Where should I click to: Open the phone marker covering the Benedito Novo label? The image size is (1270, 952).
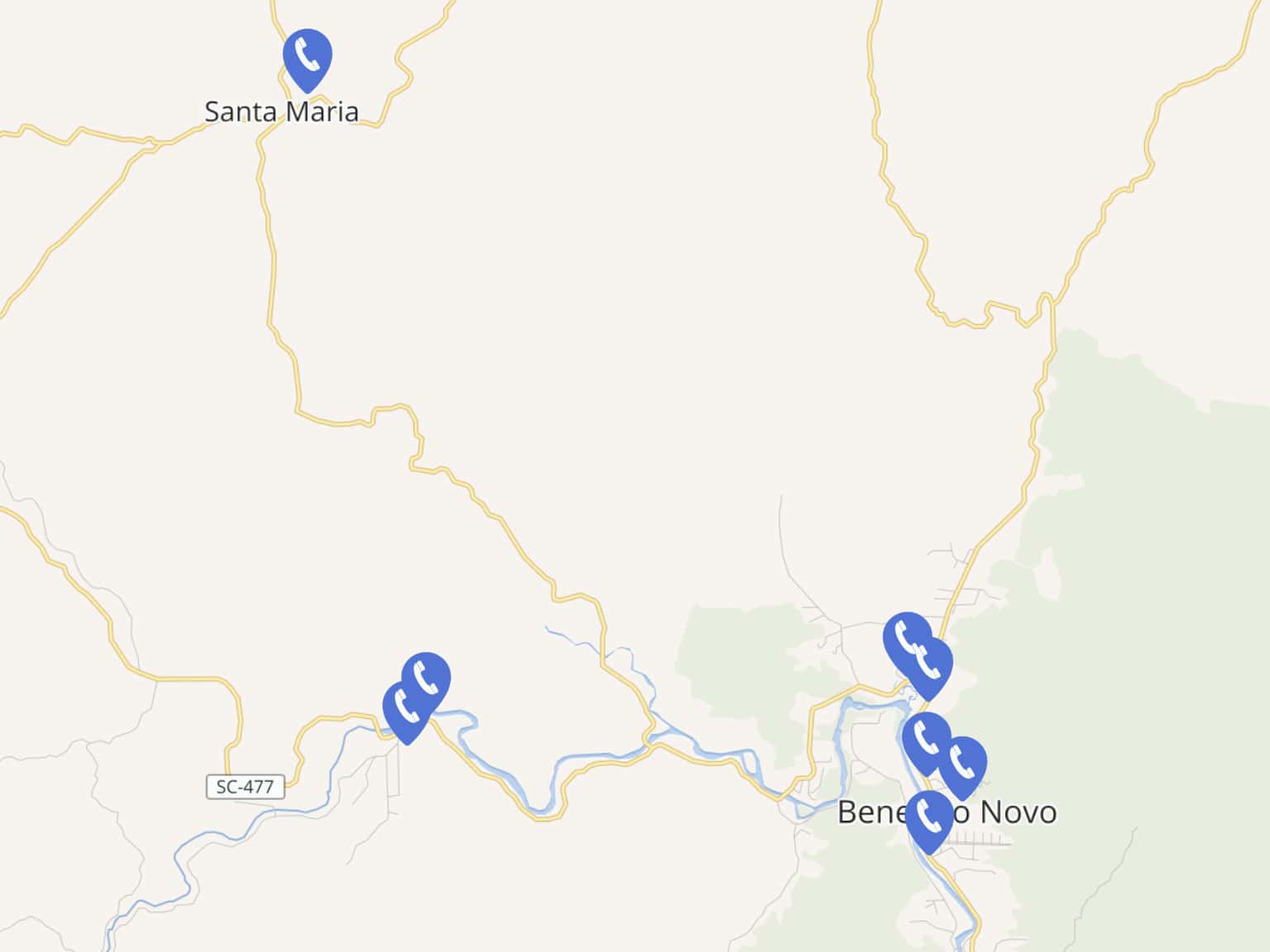click(x=929, y=817)
